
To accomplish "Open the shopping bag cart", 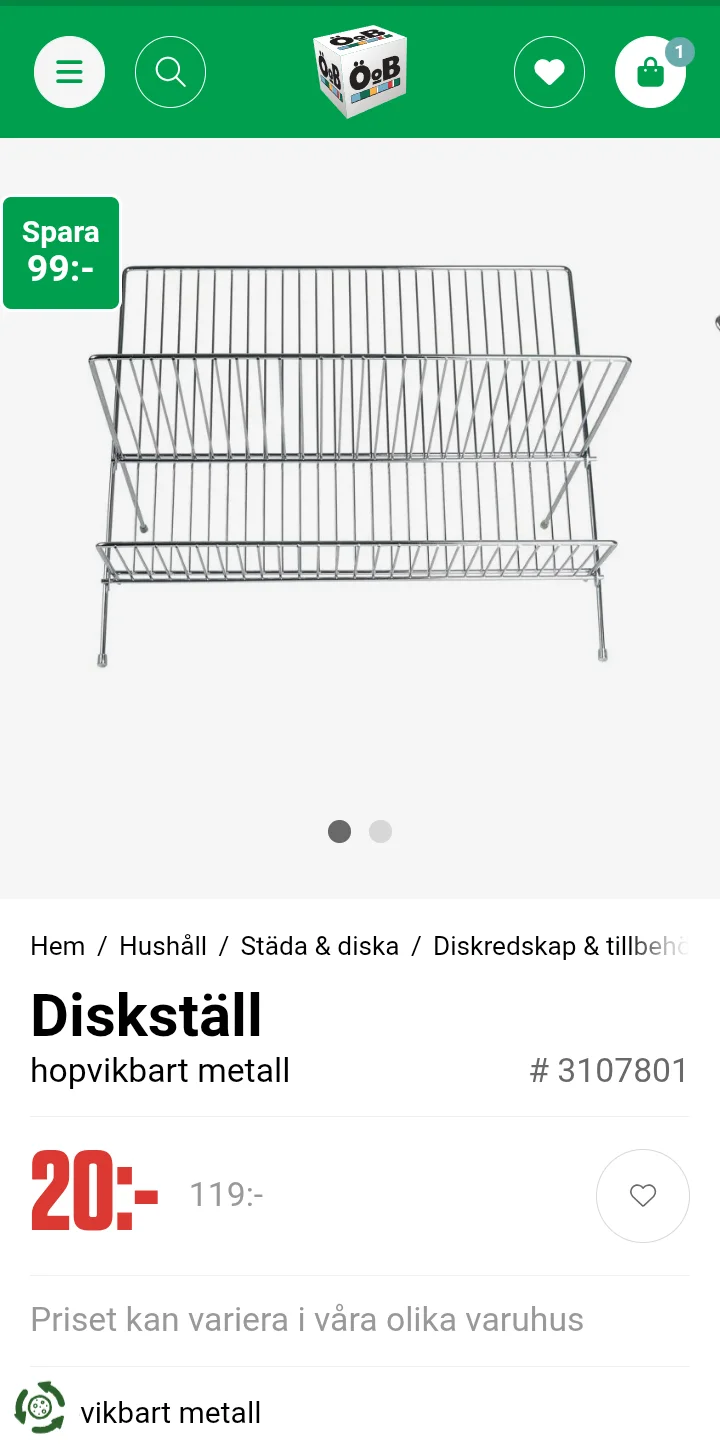I will (x=650, y=72).
